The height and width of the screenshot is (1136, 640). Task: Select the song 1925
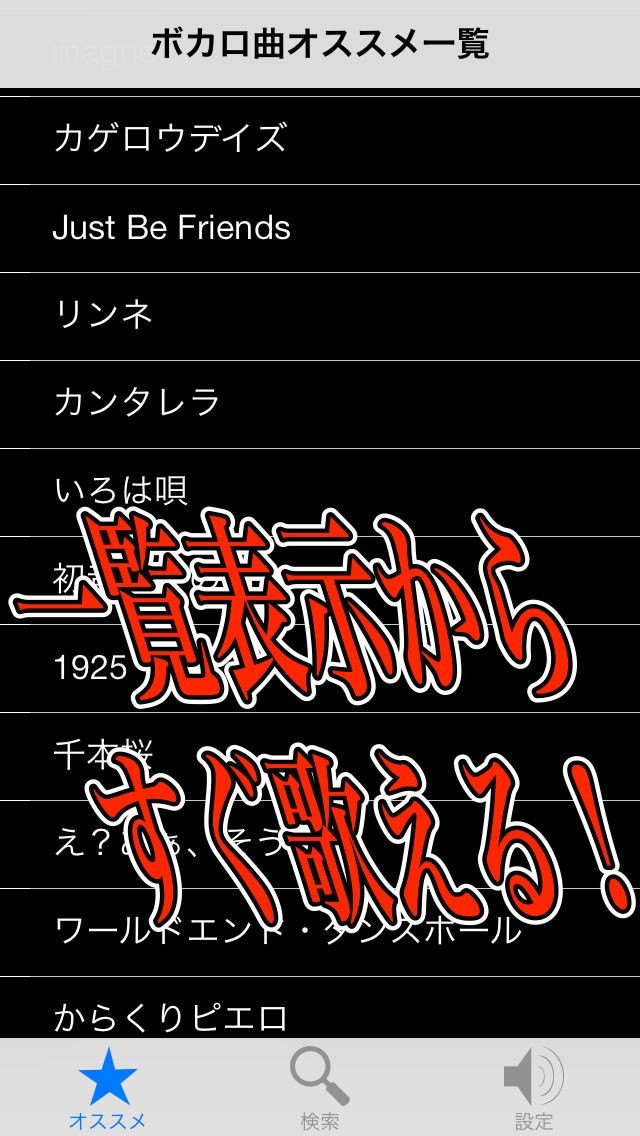coord(90,668)
